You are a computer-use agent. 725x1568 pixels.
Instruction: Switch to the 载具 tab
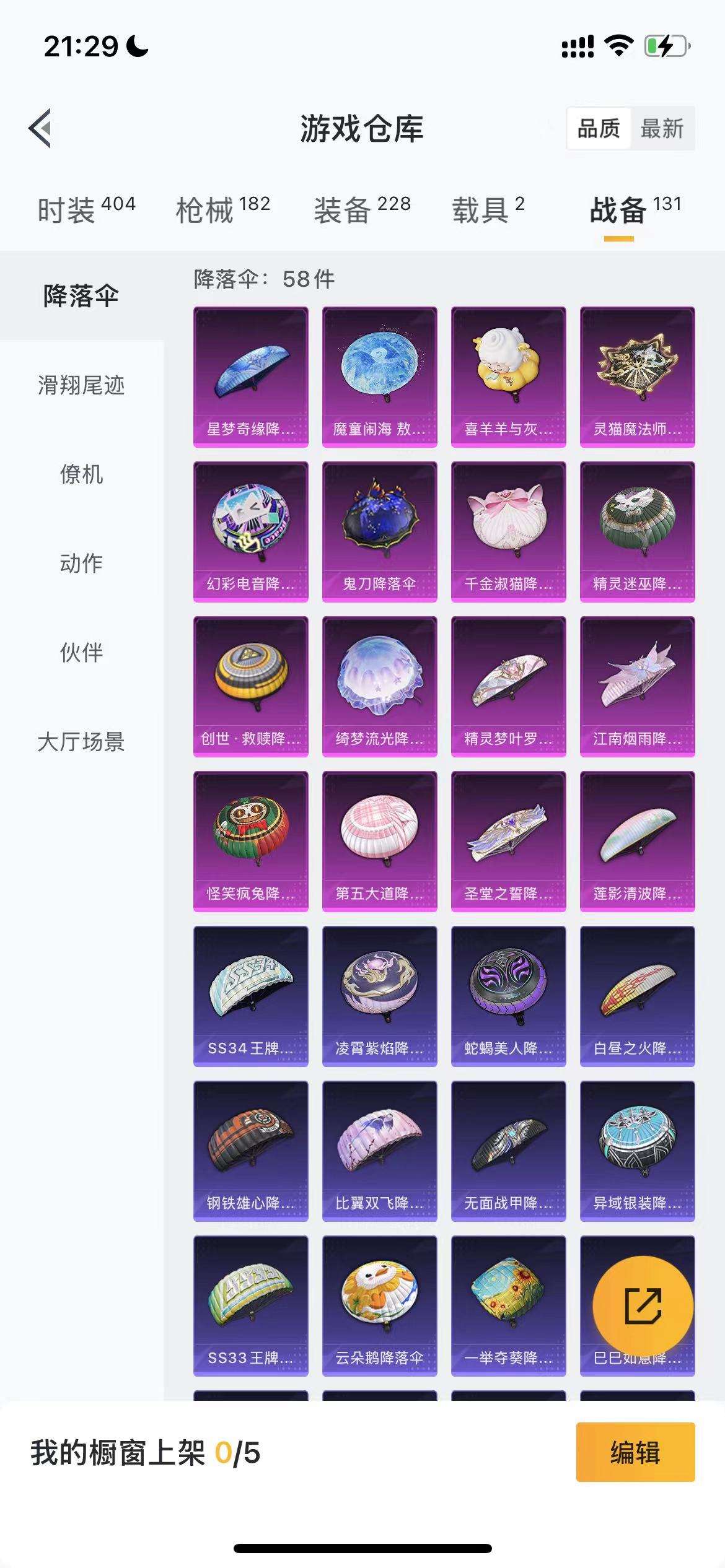pos(488,209)
